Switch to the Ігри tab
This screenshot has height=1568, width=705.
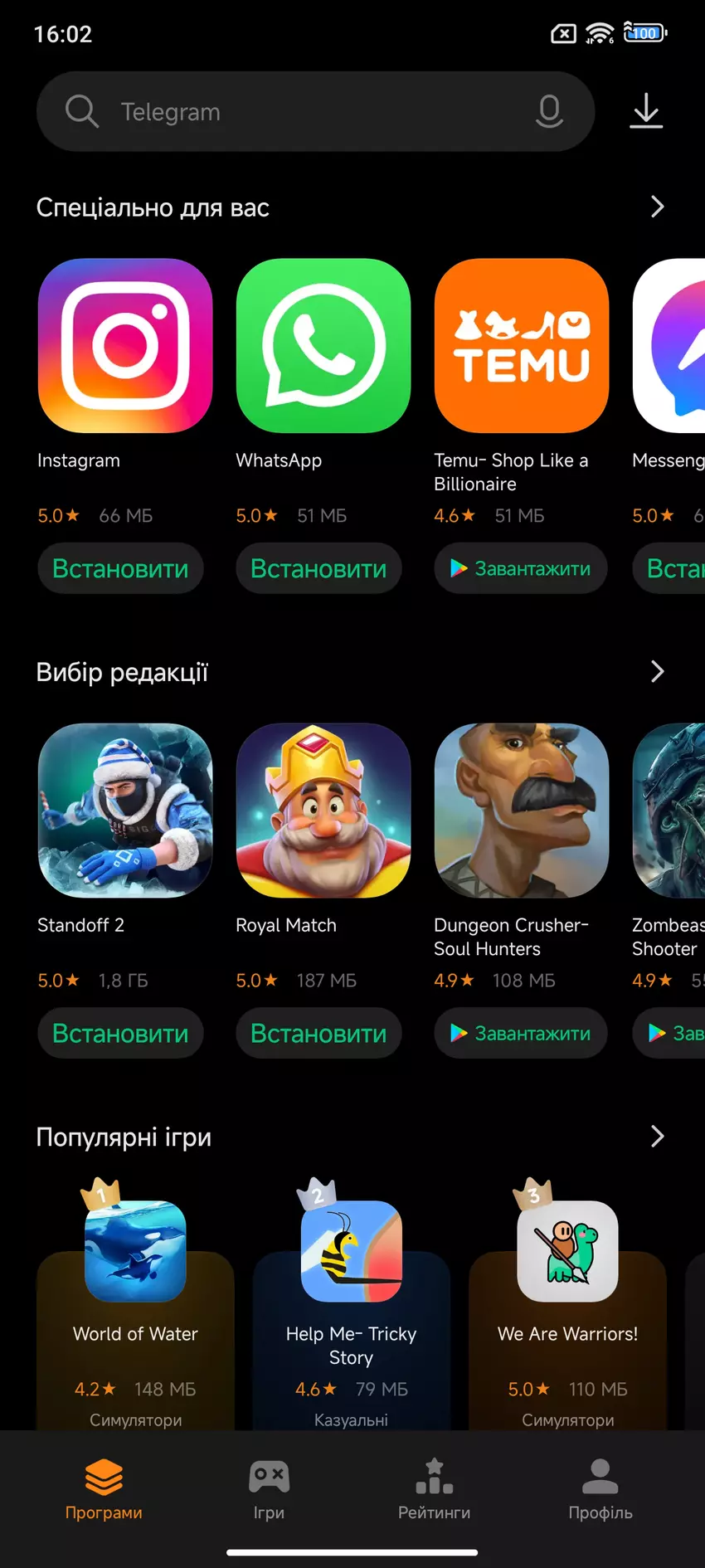click(269, 1490)
